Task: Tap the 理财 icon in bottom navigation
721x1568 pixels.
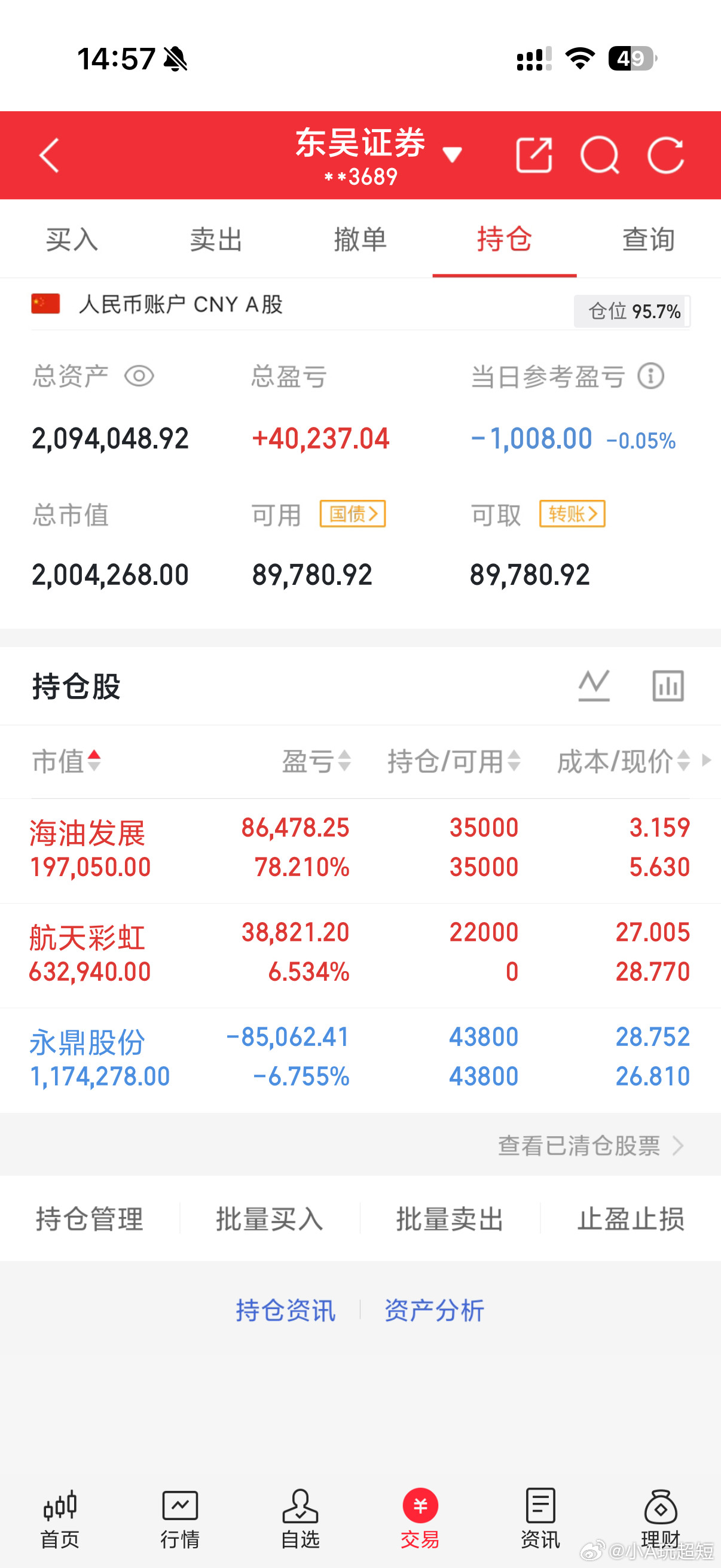Action: click(662, 1503)
